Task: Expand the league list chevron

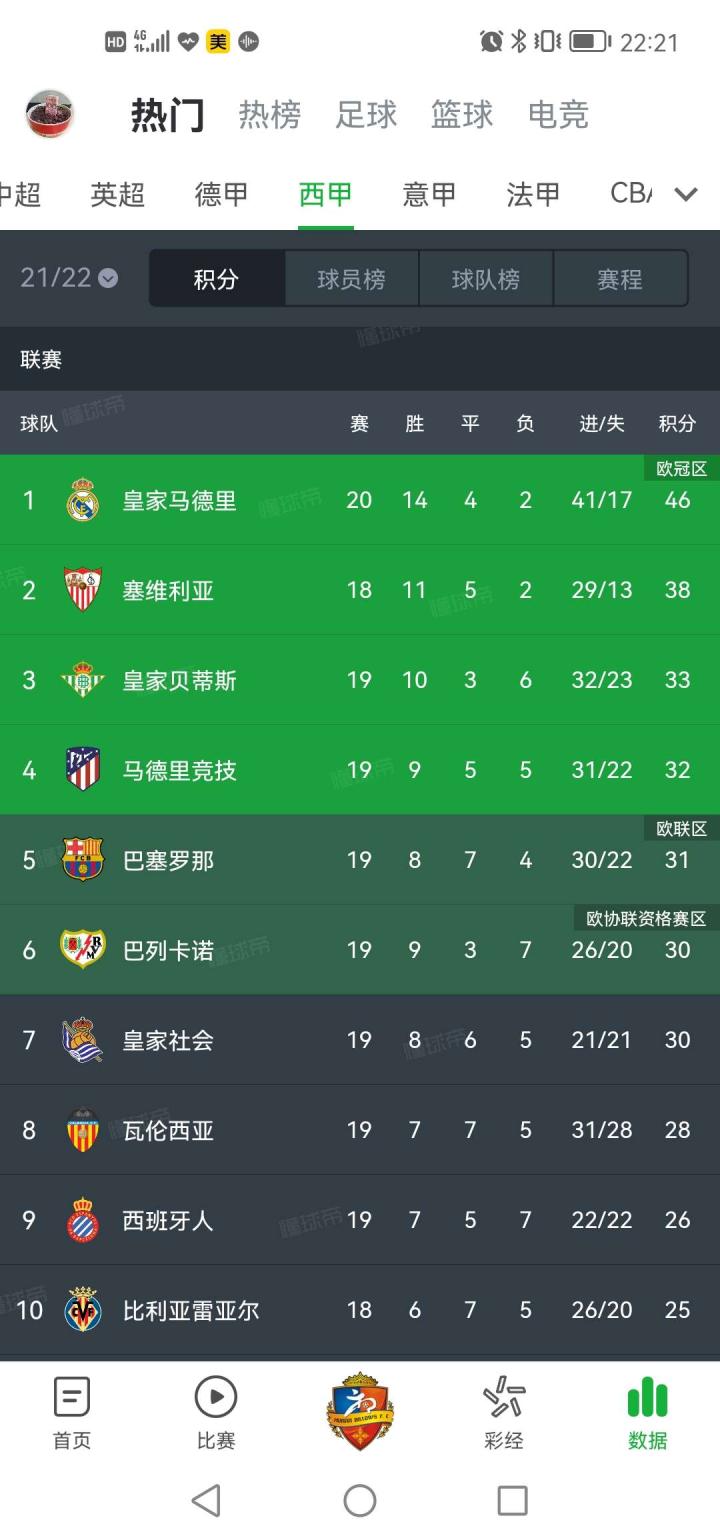Action: coord(686,194)
